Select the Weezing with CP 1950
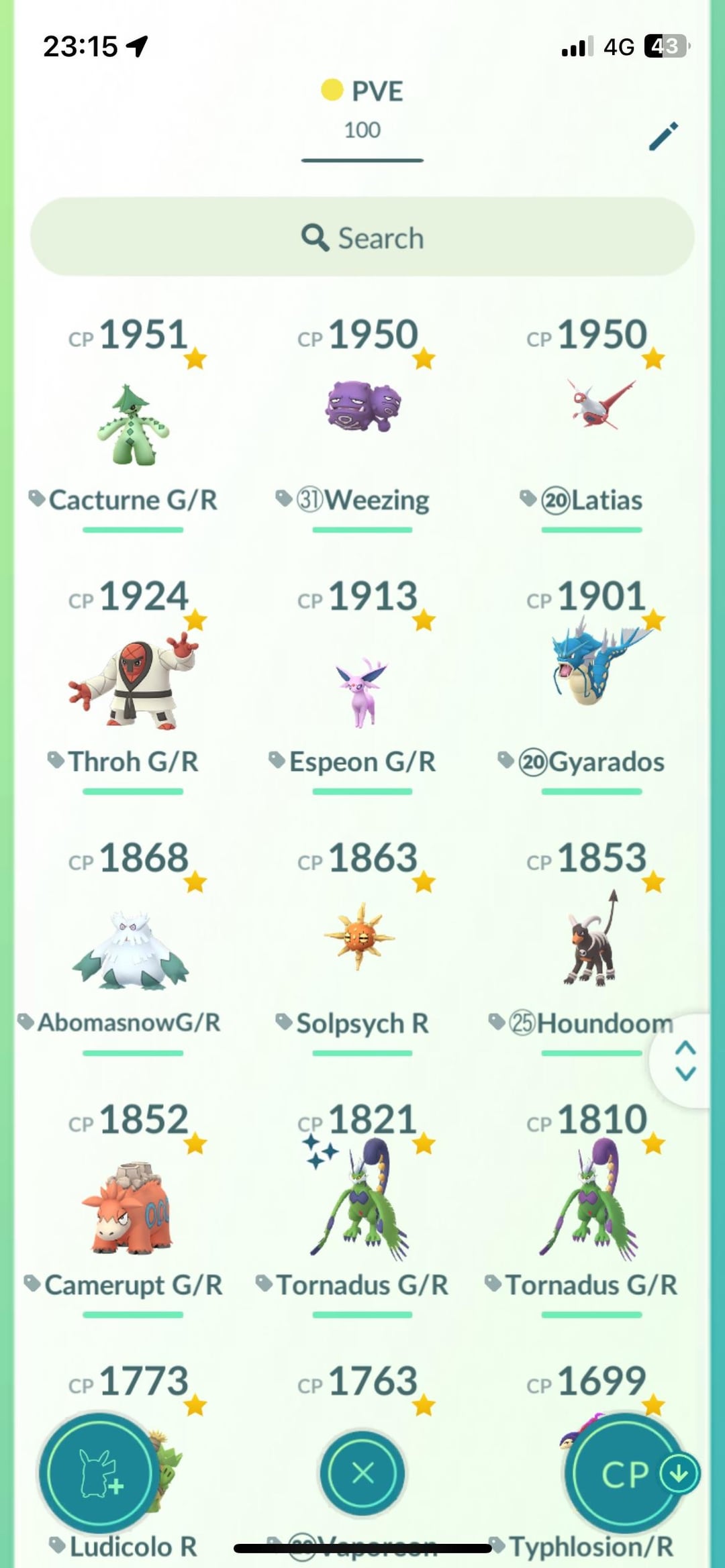This screenshot has width=725, height=1568. pyautogui.click(x=362, y=409)
